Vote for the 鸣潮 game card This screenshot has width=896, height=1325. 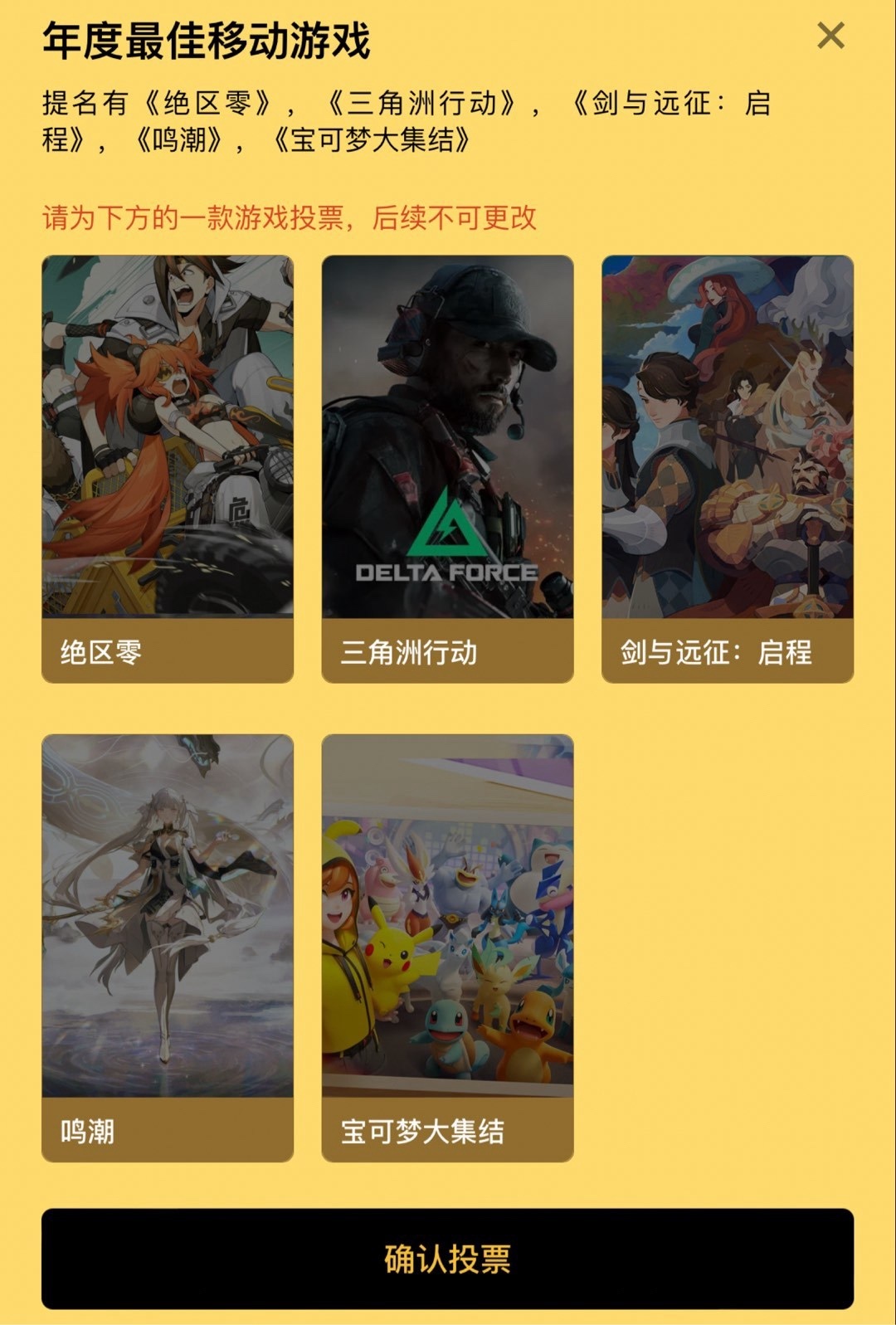(168, 947)
